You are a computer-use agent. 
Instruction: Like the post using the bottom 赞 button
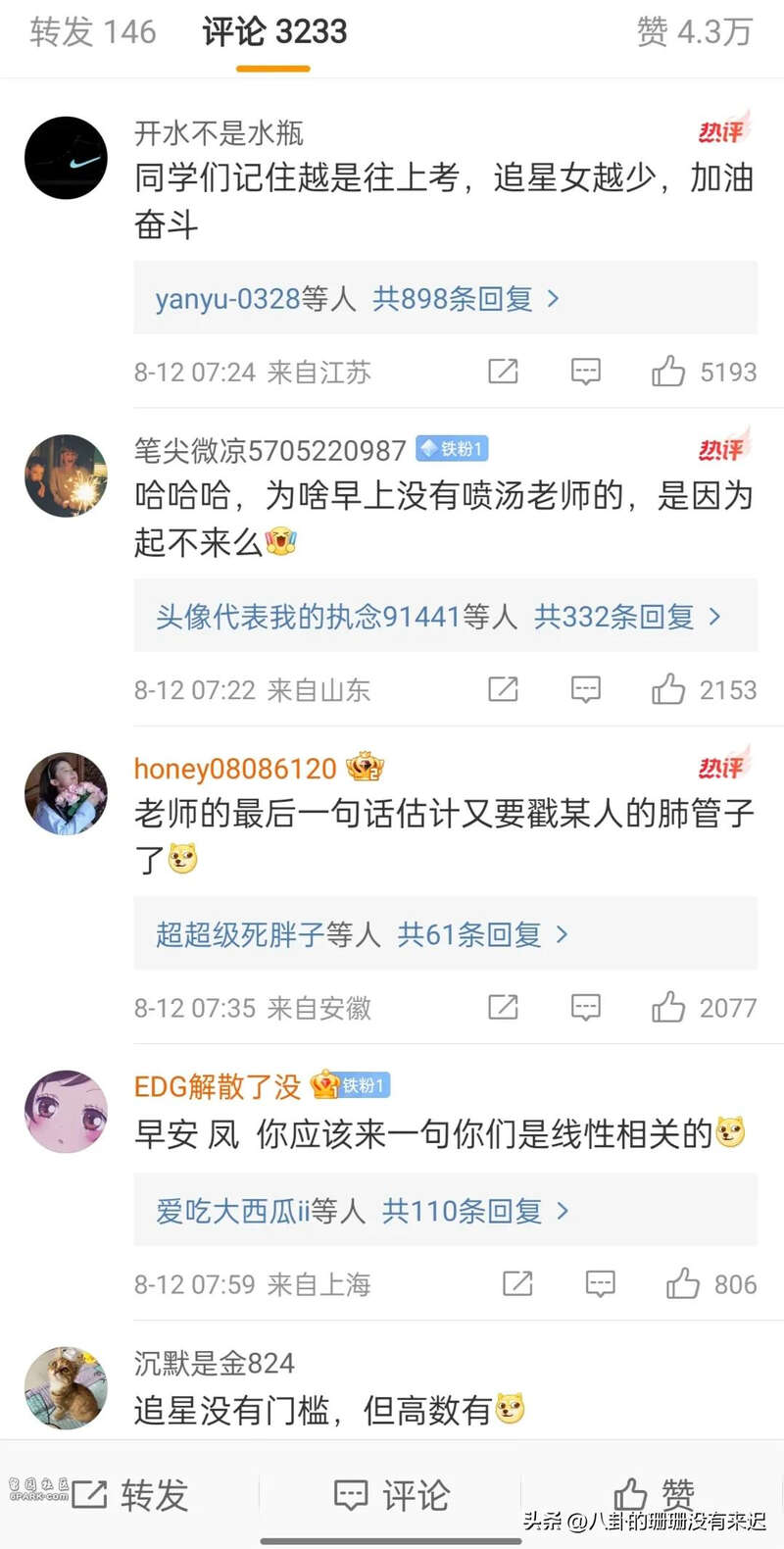(654, 1495)
